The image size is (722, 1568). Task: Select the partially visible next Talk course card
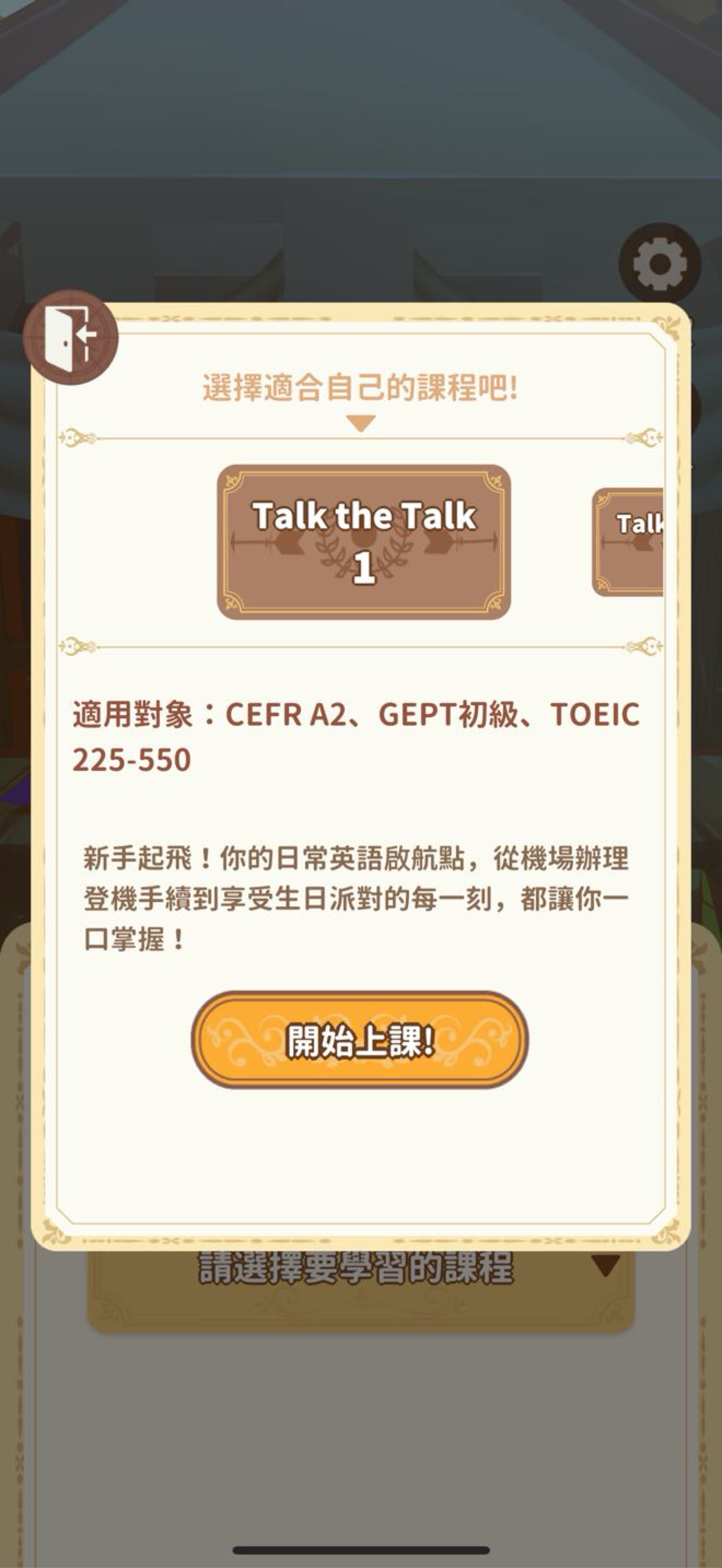click(628, 542)
